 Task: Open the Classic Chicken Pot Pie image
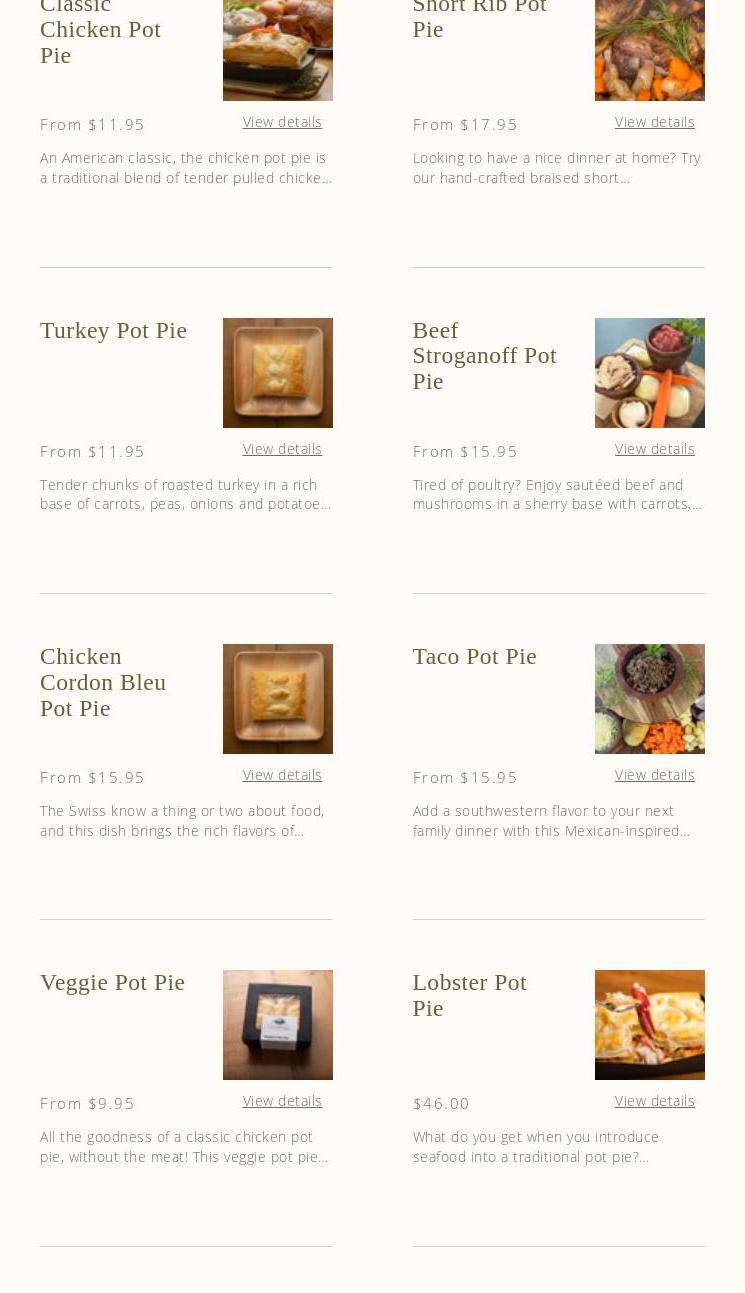click(x=277, y=50)
